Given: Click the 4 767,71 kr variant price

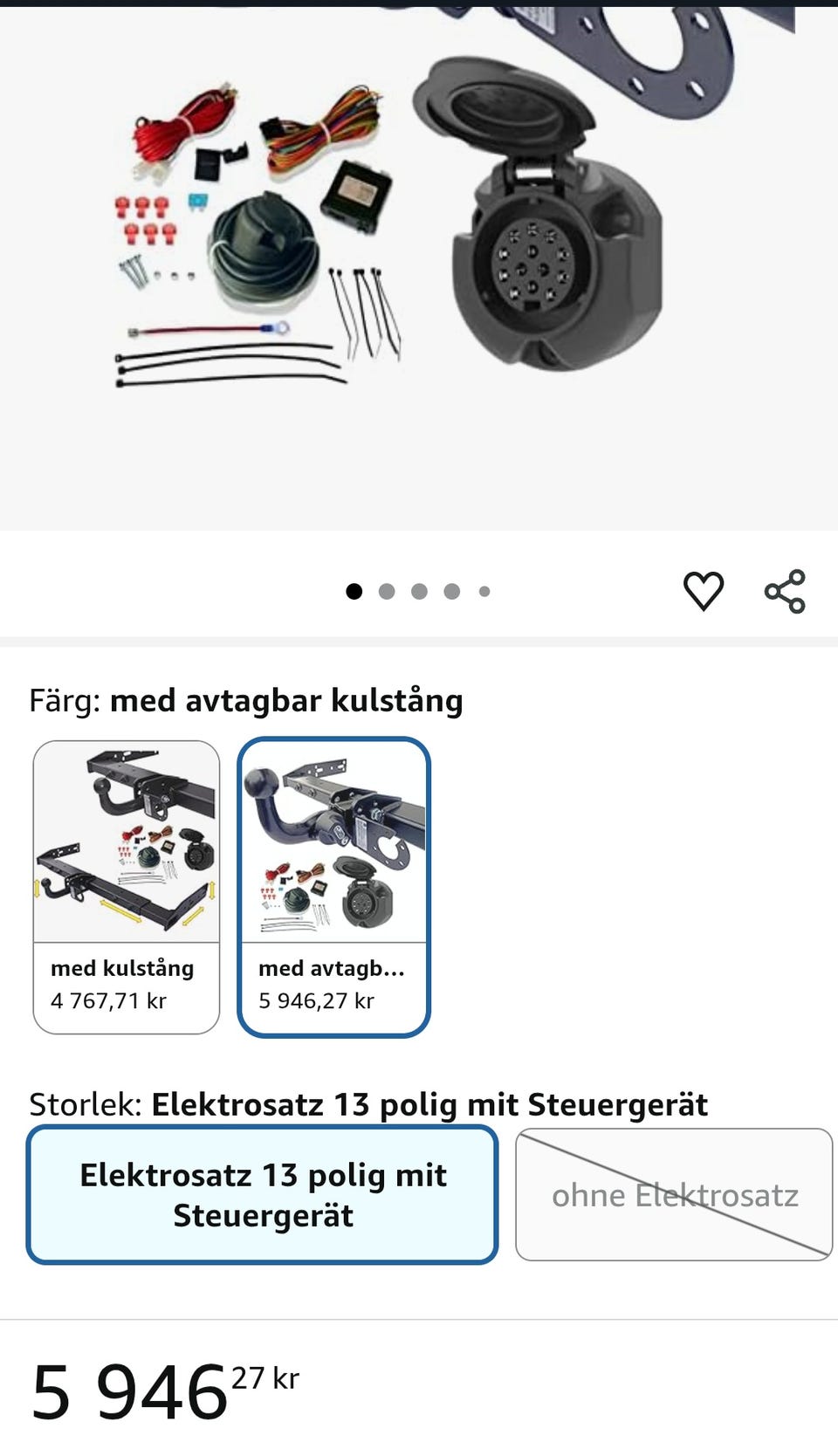Looking at the screenshot, I should click(x=110, y=1001).
